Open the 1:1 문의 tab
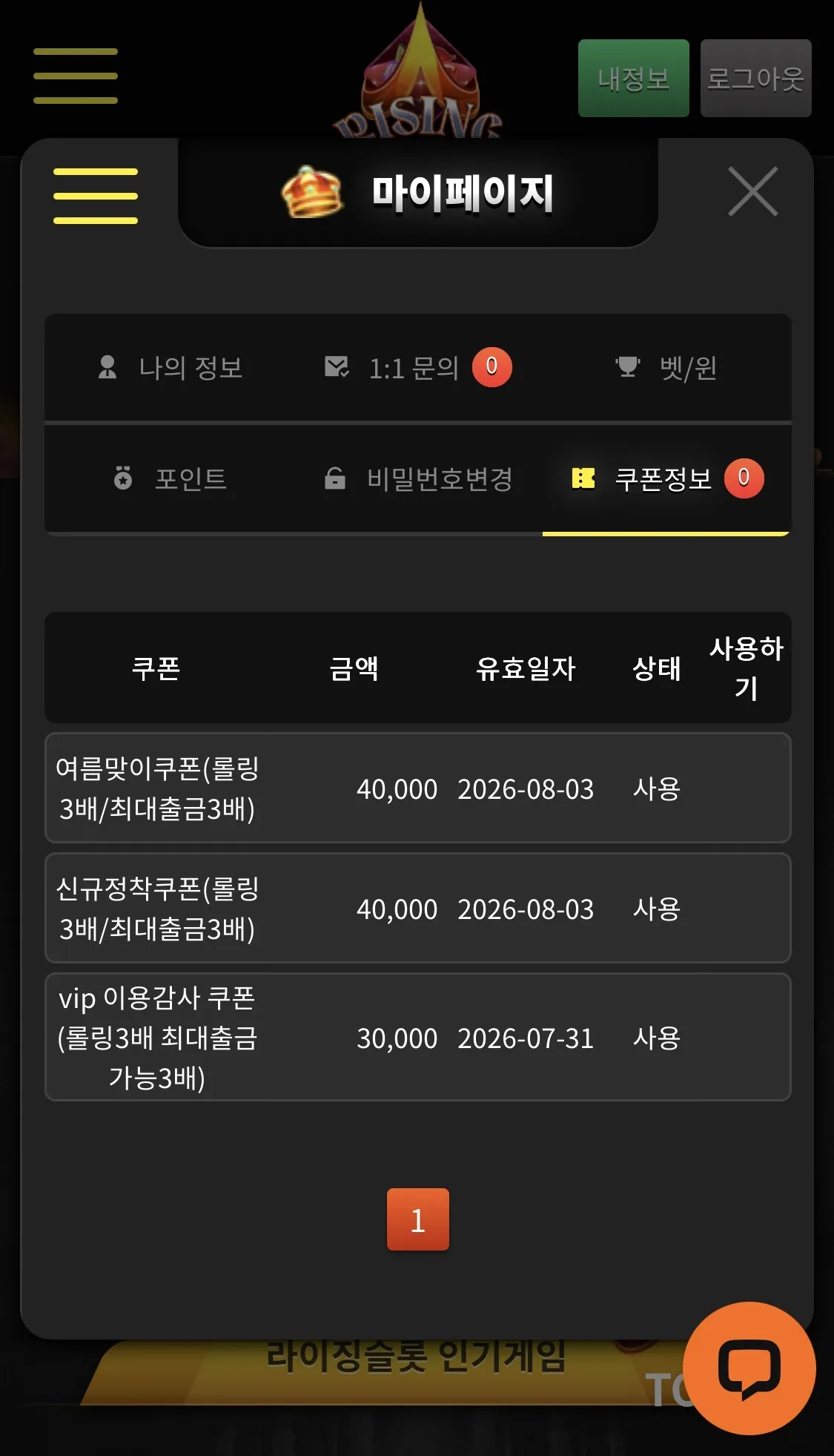 417,367
